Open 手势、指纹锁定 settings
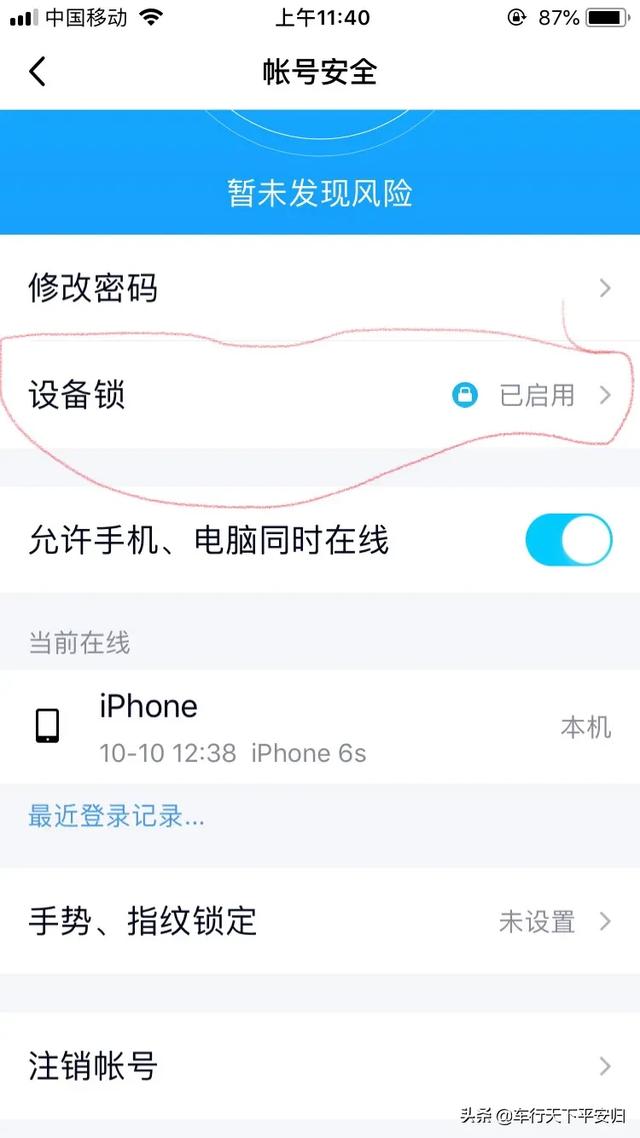 click(x=320, y=921)
